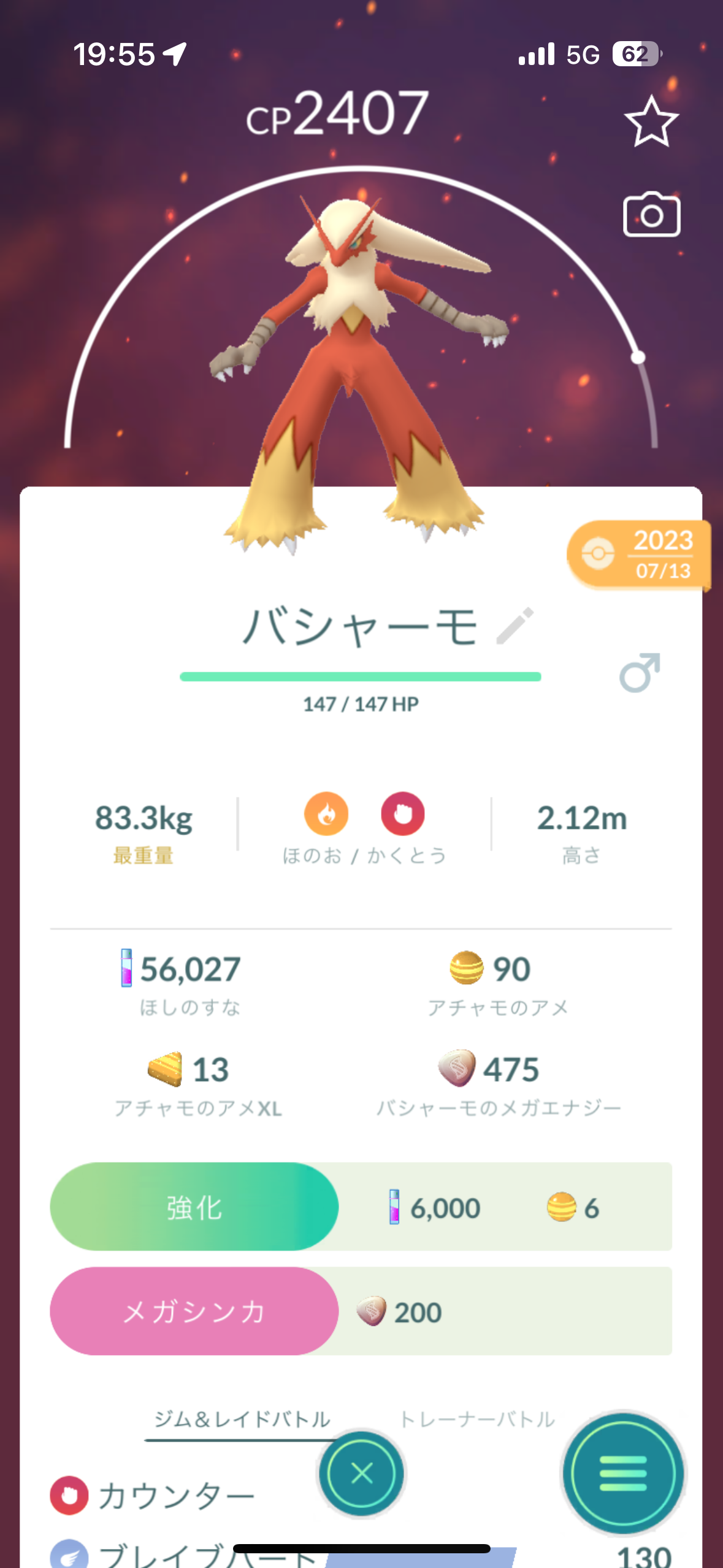
Task: Power up with the 強化 button
Action: click(x=194, y=1207)
